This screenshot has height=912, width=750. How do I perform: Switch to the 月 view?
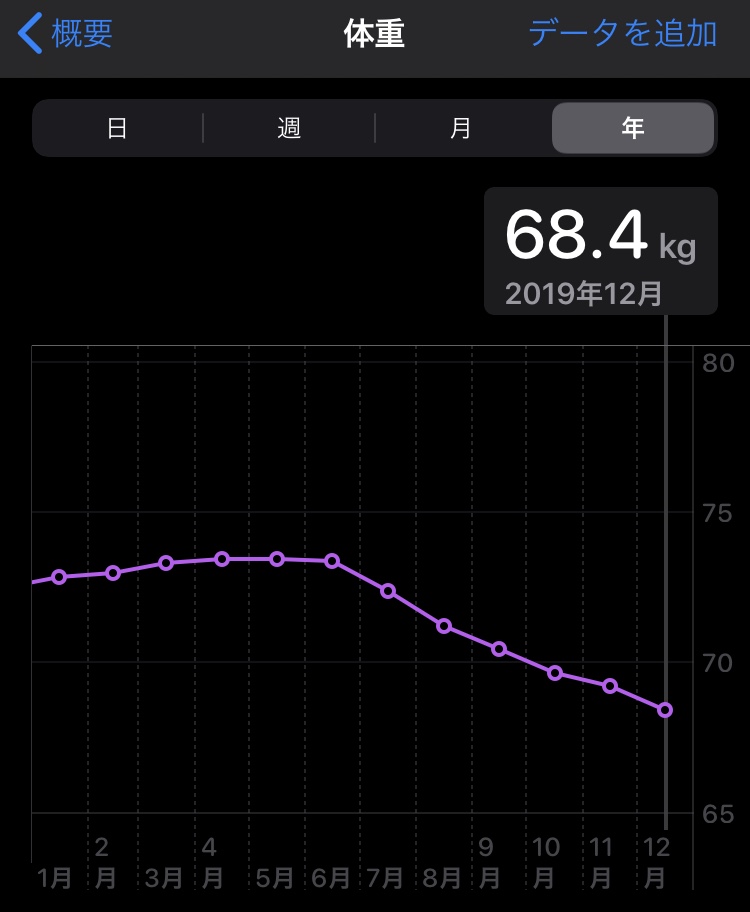pyautogui.click(x=461, y=128)
